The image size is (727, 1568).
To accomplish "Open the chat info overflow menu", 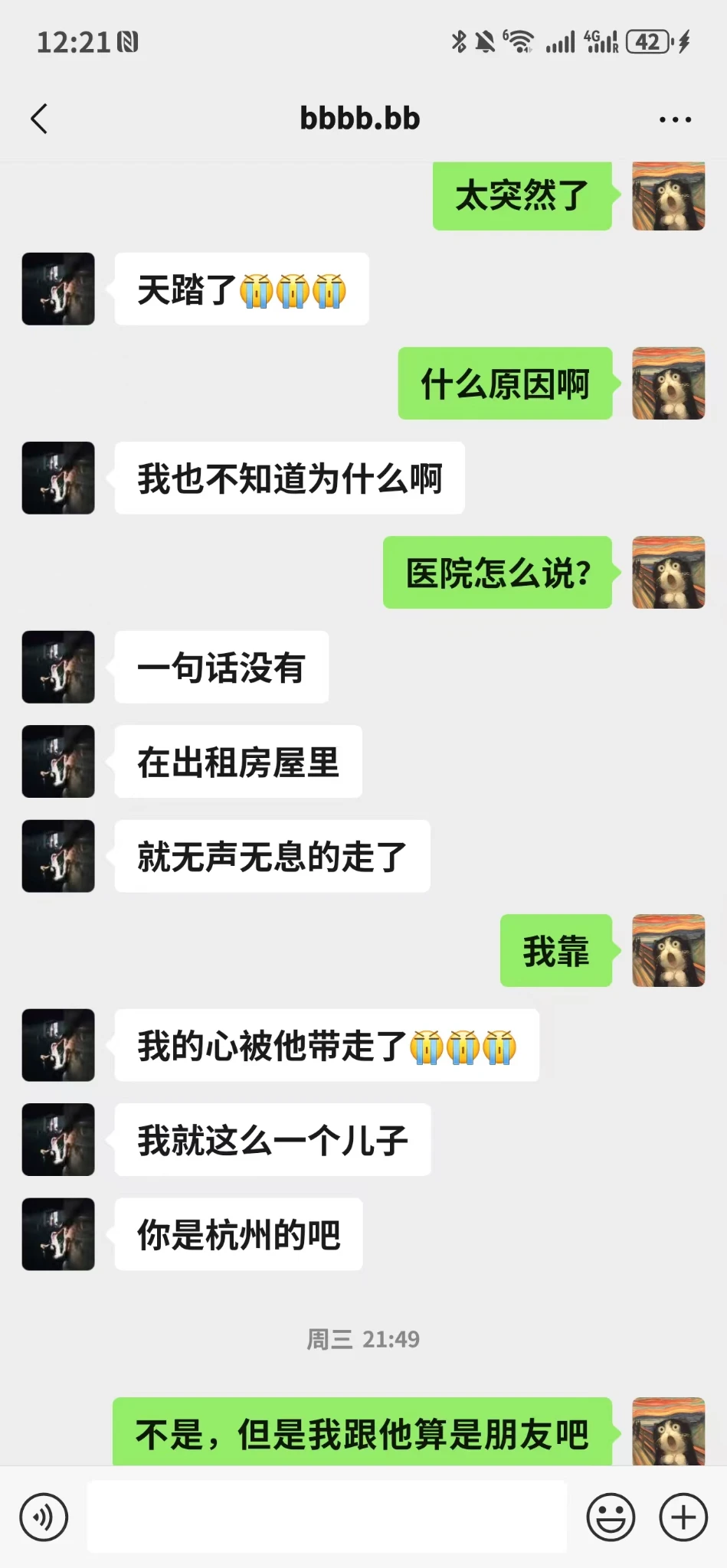I will coord(675,119).
